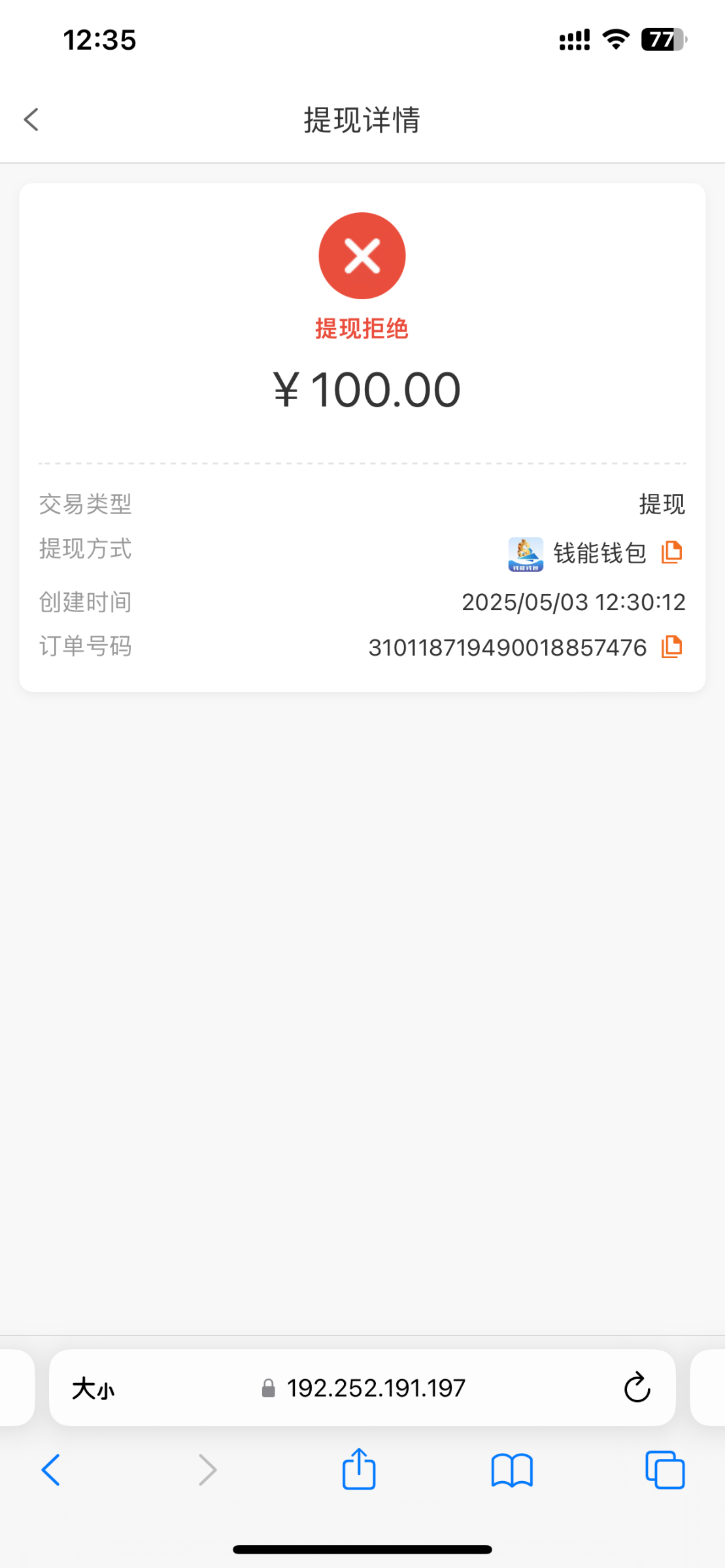Open Safari bookmarks

(x=512, y=1471)
